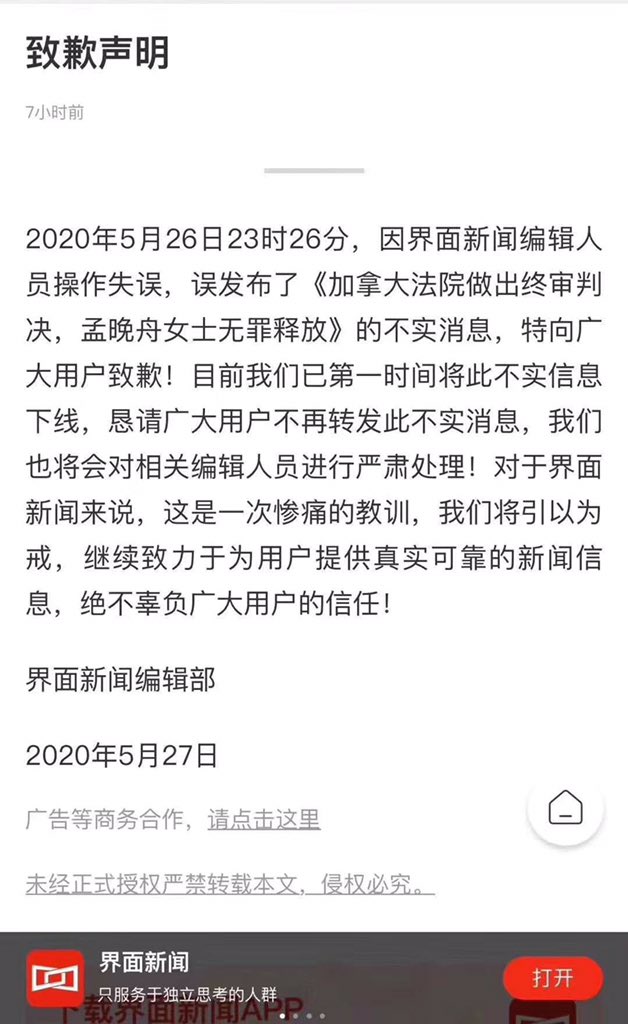628x1024 pixels.
Task: Open the 界面新闻 app banner
Action: pyautogui.click(x=200, y=977)
